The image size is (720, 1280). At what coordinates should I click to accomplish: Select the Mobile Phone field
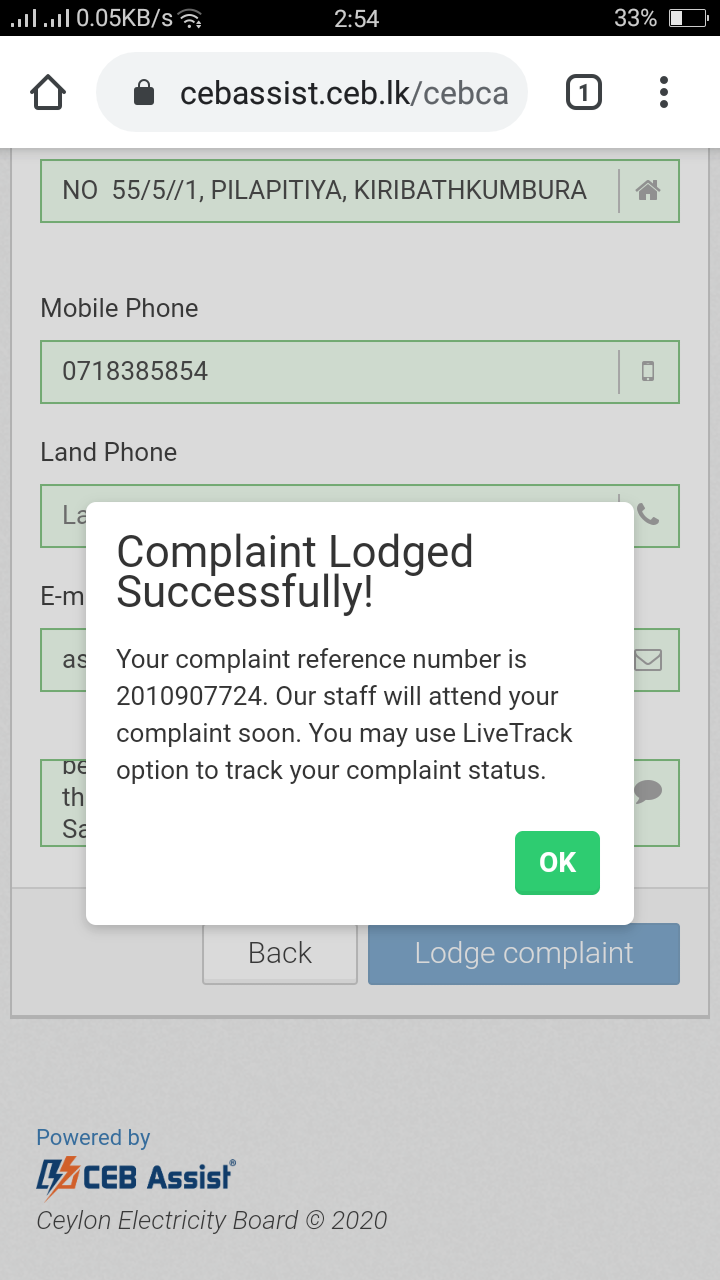coord(360,372)
